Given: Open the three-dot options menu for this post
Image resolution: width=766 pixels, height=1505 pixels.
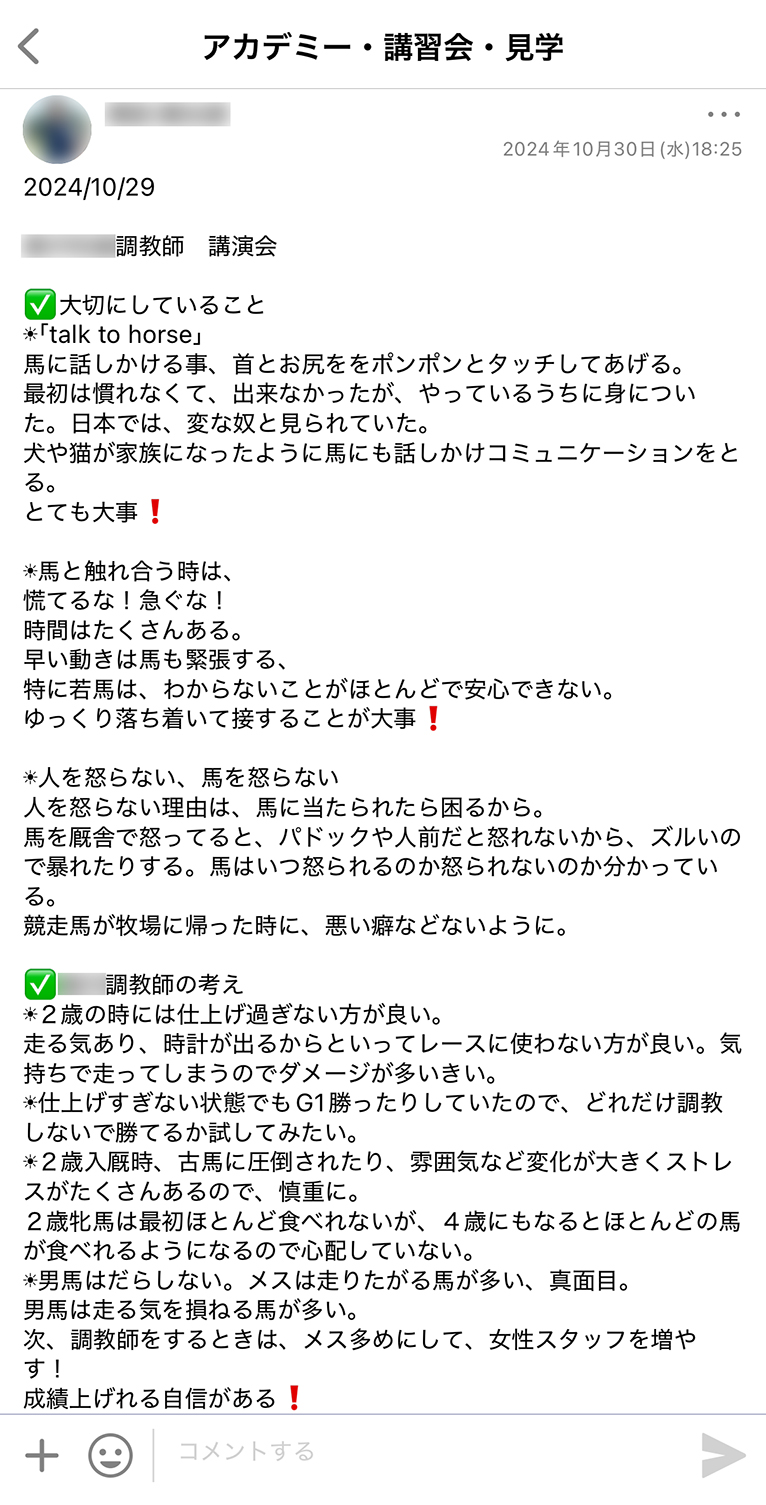Looking at the screenshot, I should 722,114.
